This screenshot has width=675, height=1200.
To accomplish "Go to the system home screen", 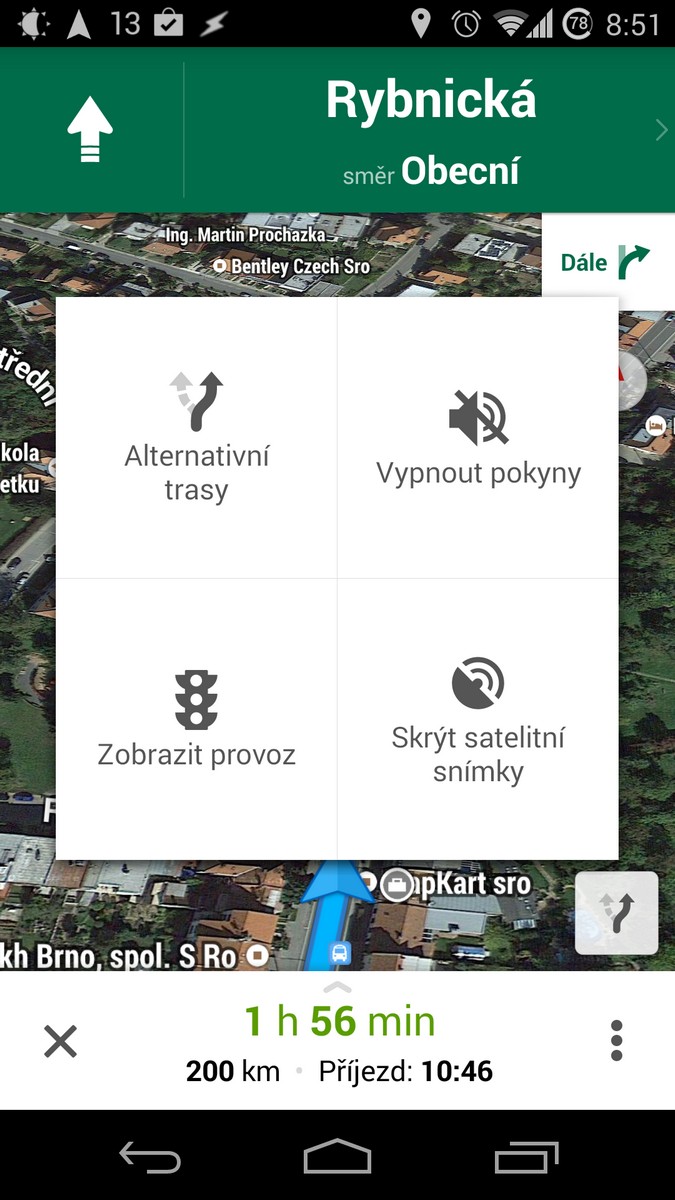I will pyautogui.click(x=337, y=1158).
